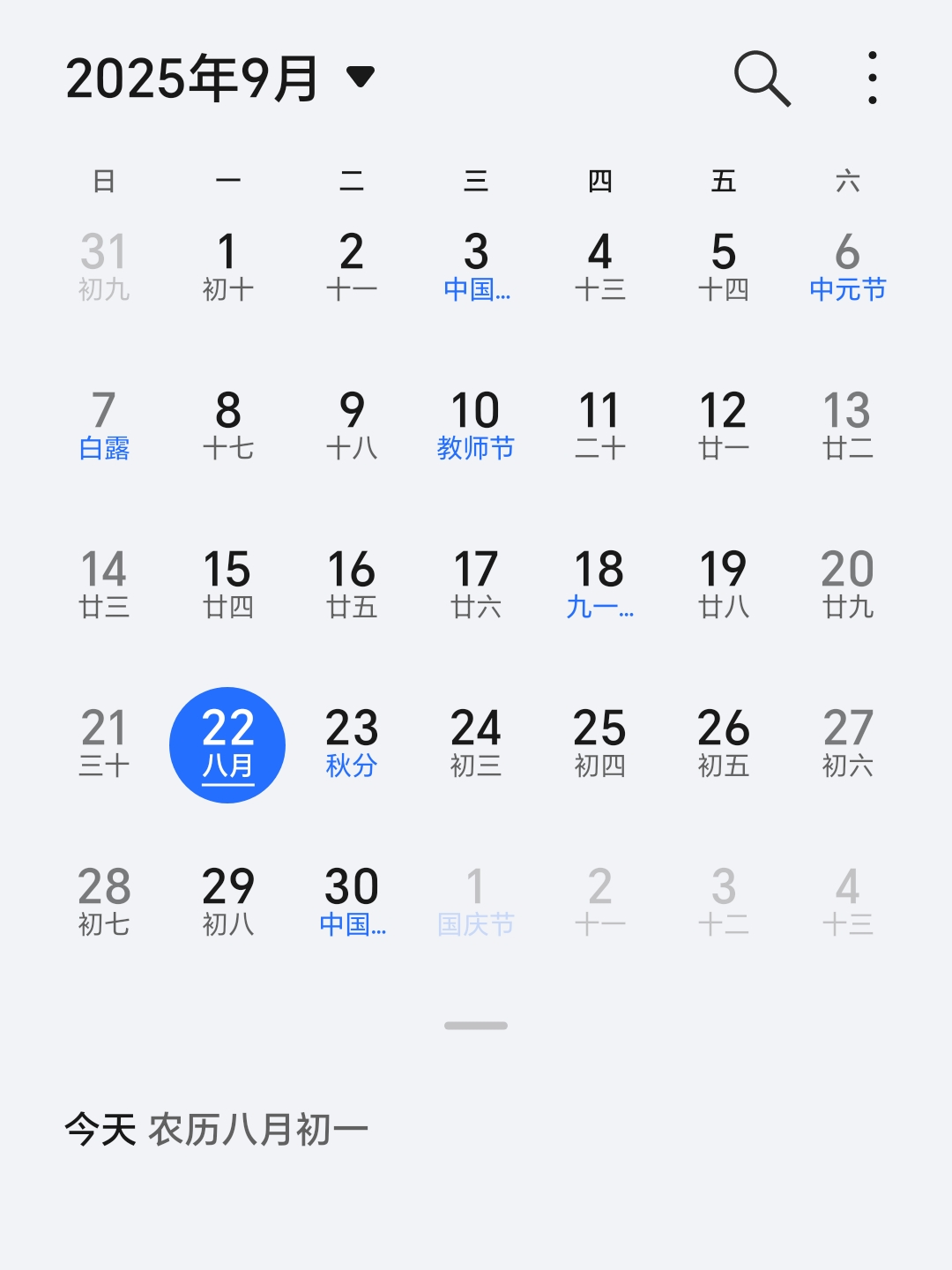
Task: Select September 6 中元节
Action: click(x=847, y=267)
